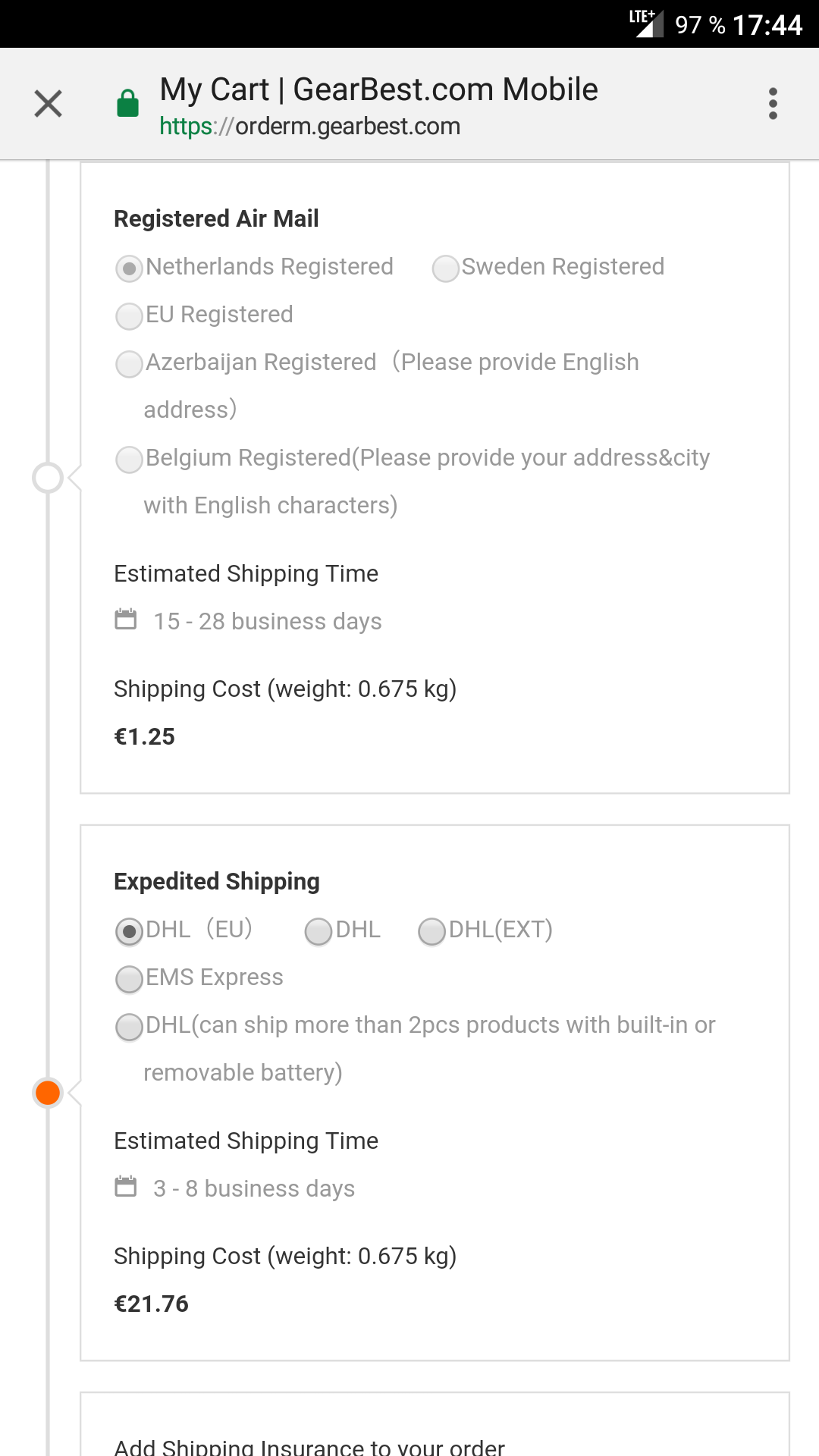Pick Belgium Registered shipping option
The width and height of the screenshot is (819, 1456).
click(x=130, y=460)
